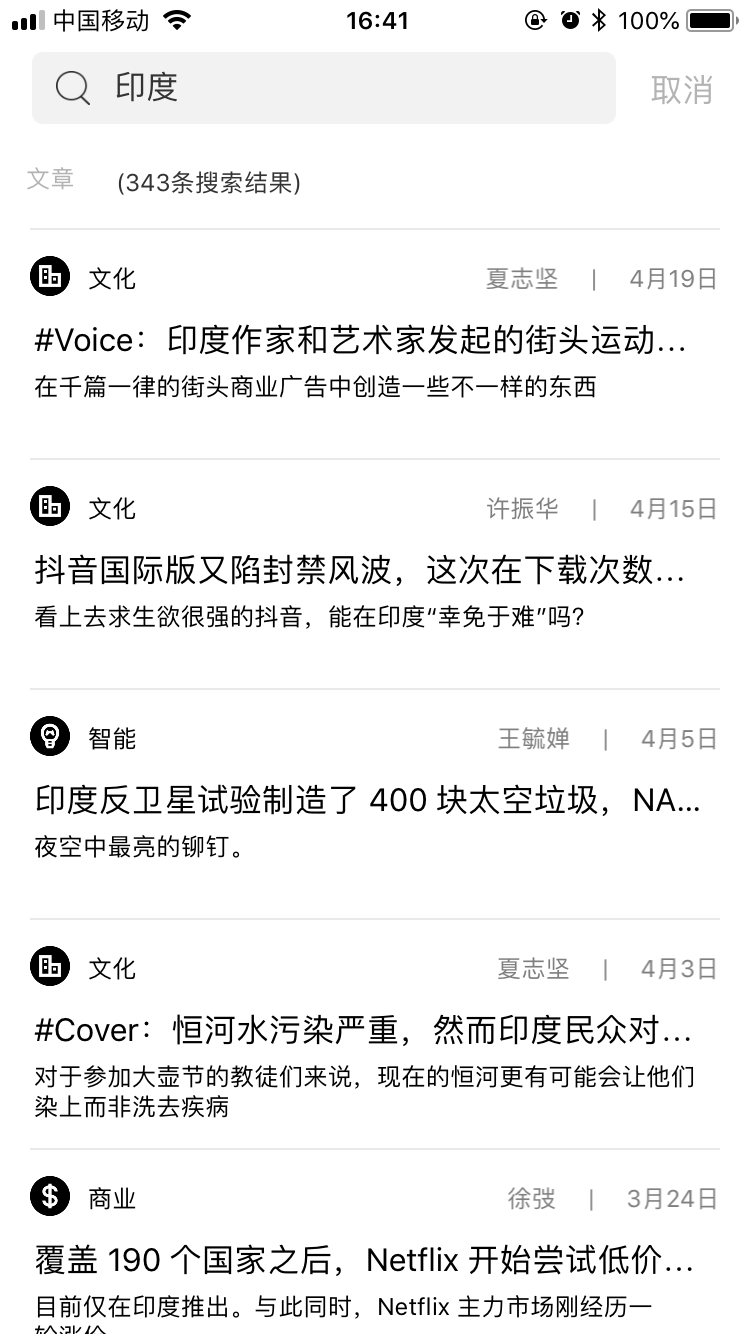Viewport: 750px width, 1334px height.
Task: View the Netflix 覆盖 190 个国家 article
Action: pos(364,1260)
